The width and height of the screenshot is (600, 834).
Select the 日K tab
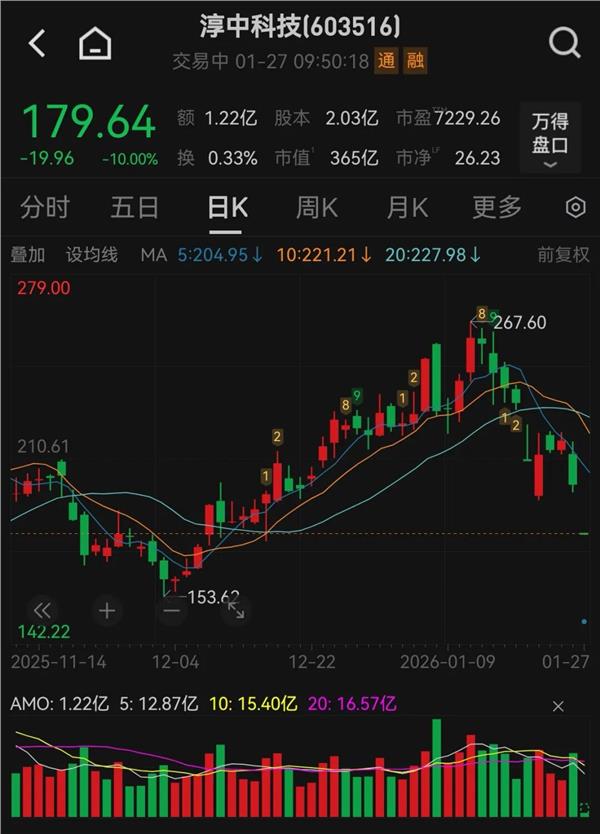click(227, 207)
